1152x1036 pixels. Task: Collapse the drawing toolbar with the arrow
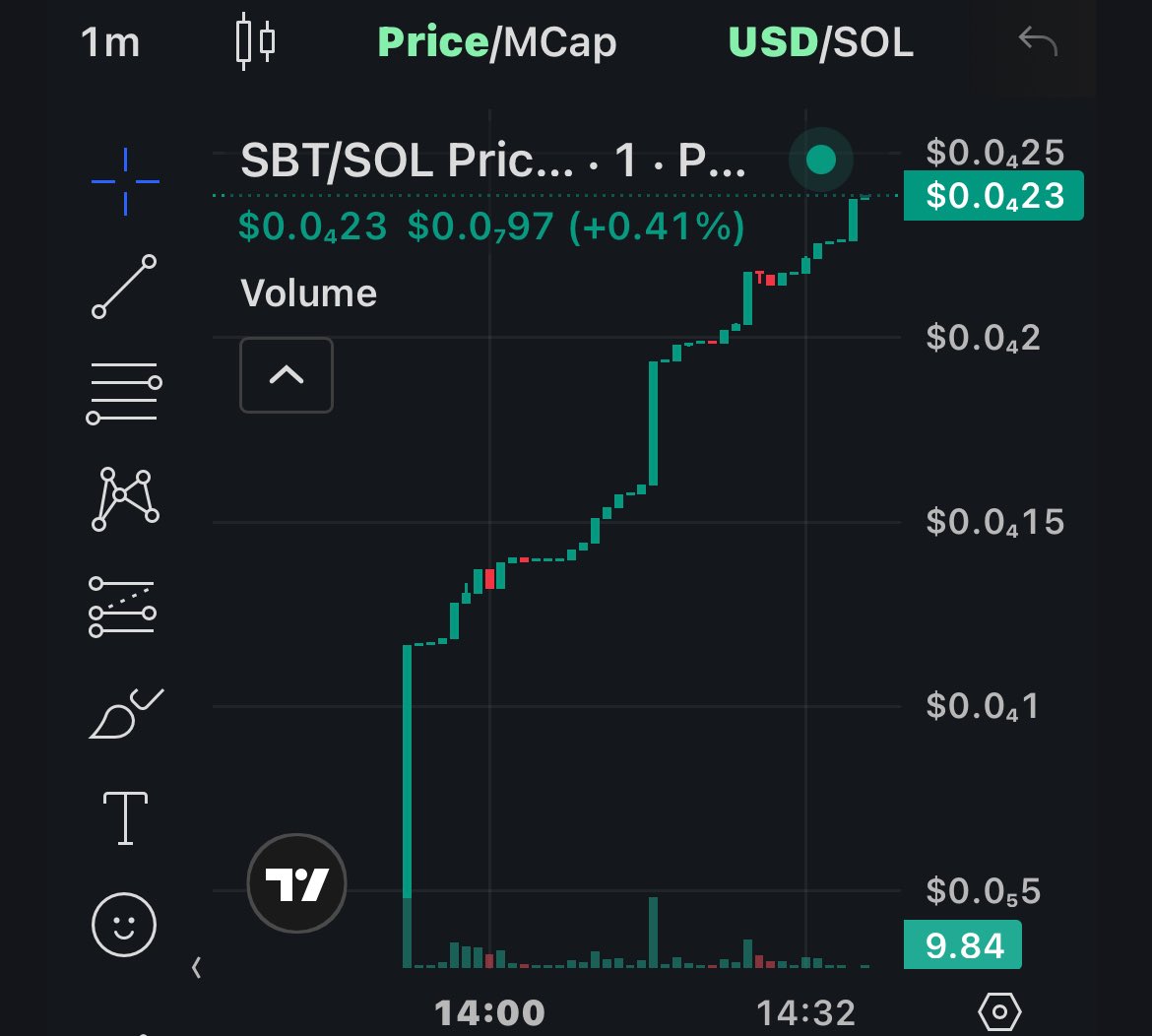coord(196,968)
